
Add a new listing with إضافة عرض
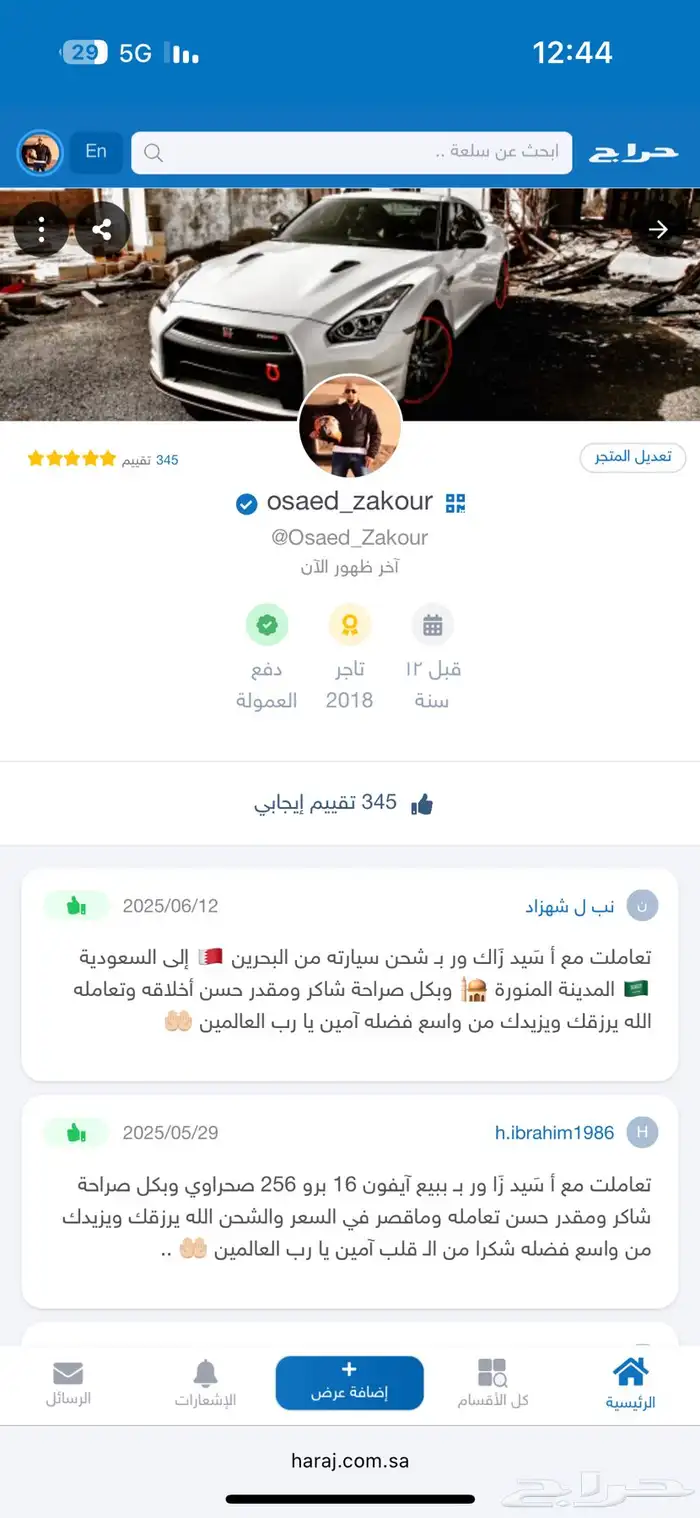coord(349,1382)
